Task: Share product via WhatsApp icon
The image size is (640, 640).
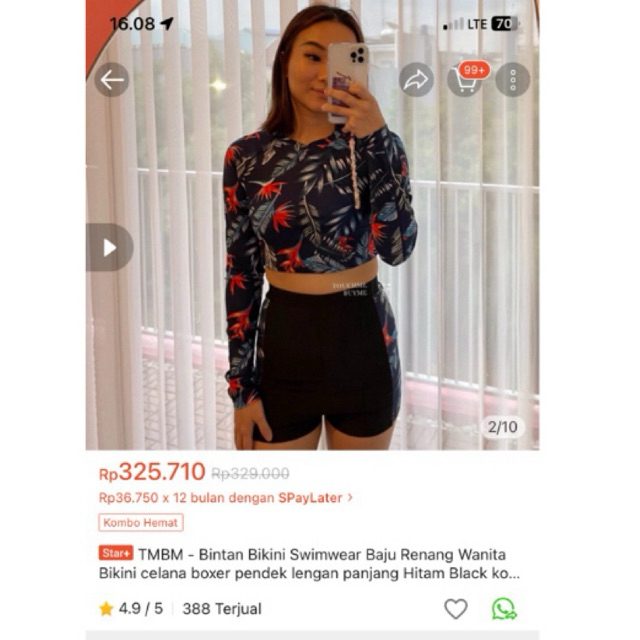Action: 504,608
